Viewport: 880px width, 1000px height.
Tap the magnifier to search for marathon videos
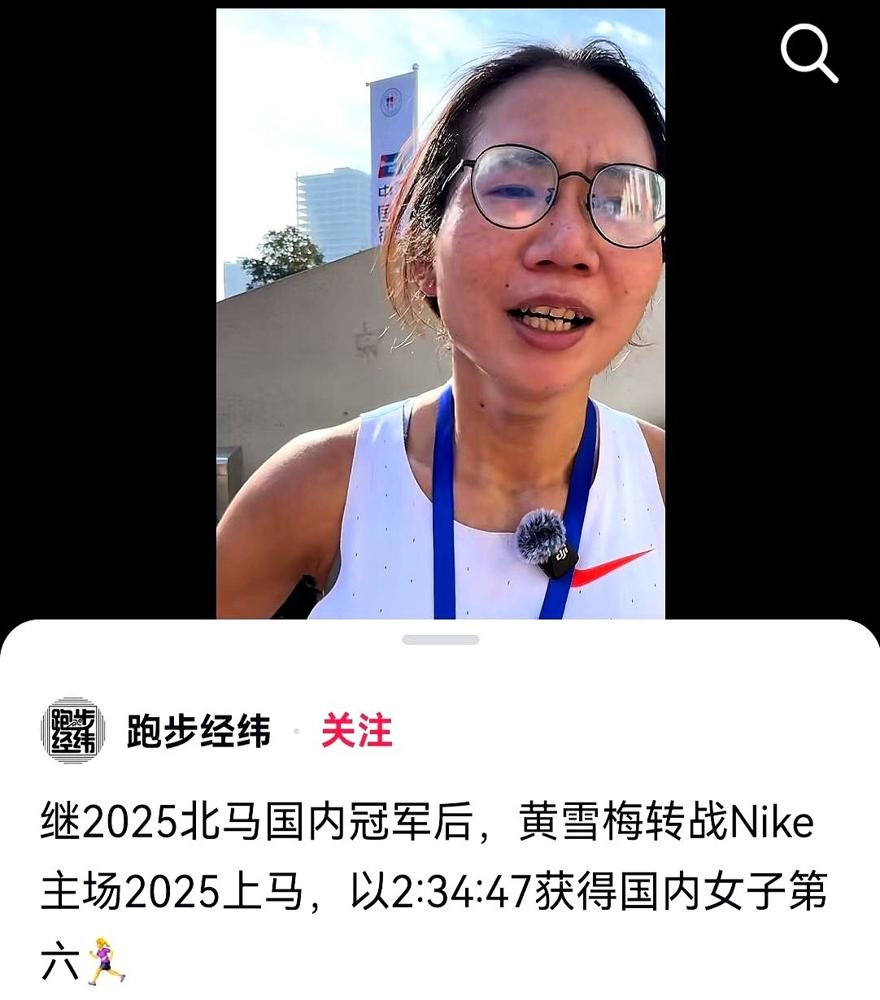[x=810, y=55]
